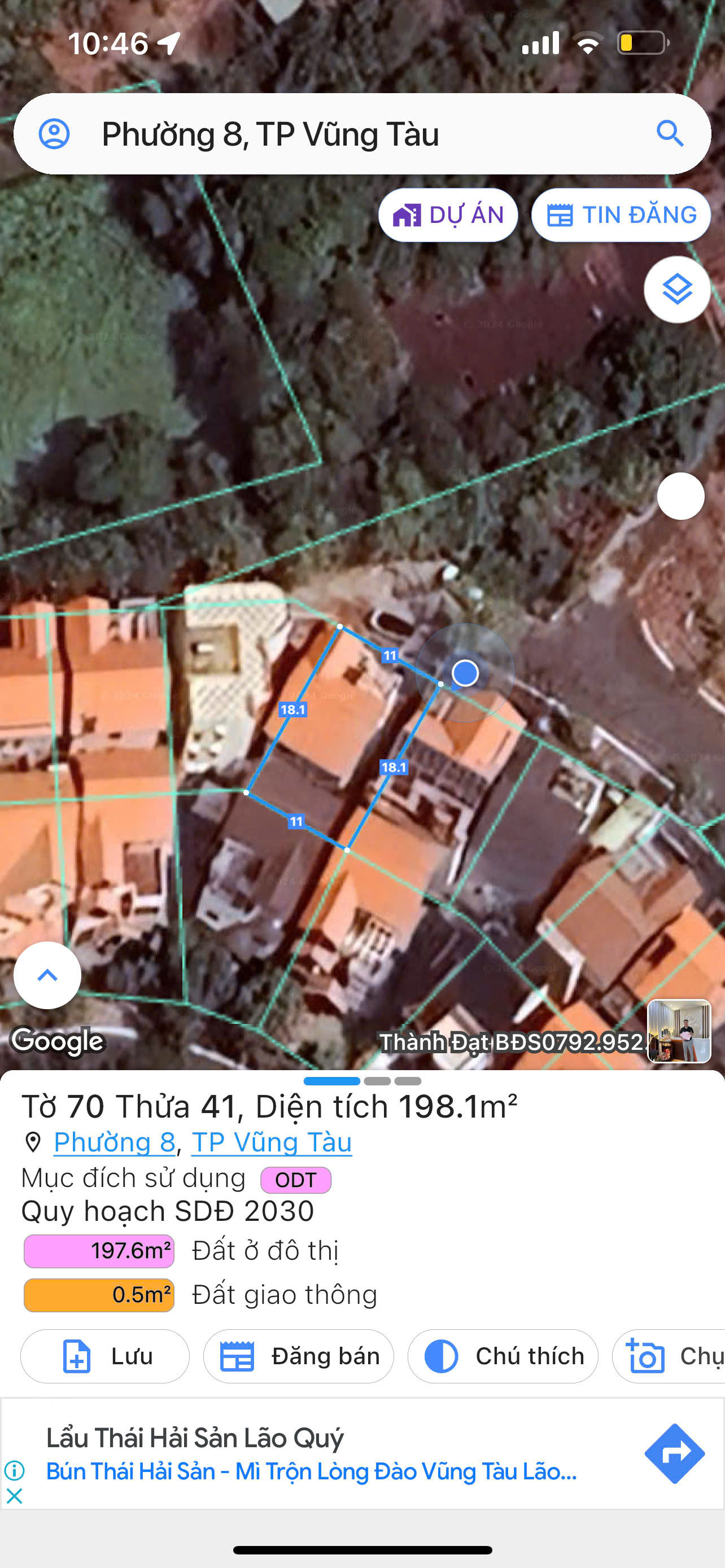Open directions for Lẩu Thái Hải Sản ad

[675, 1453]
